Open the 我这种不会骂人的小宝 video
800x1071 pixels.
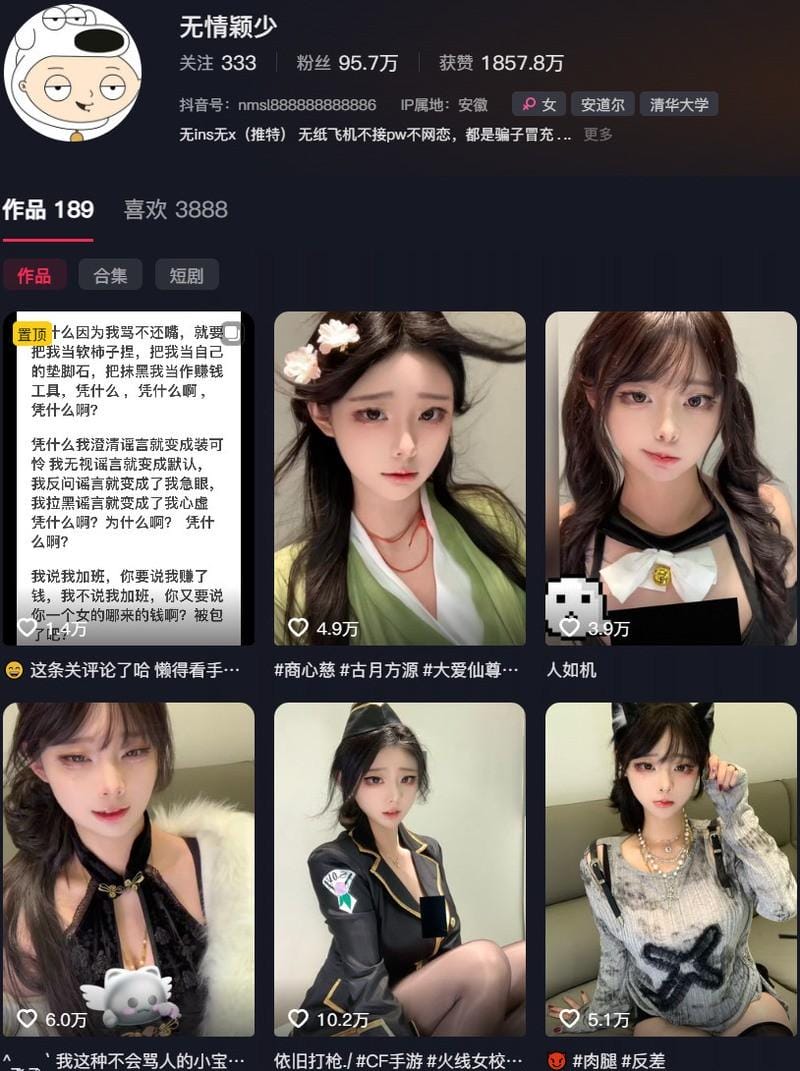tap(128, 869)
